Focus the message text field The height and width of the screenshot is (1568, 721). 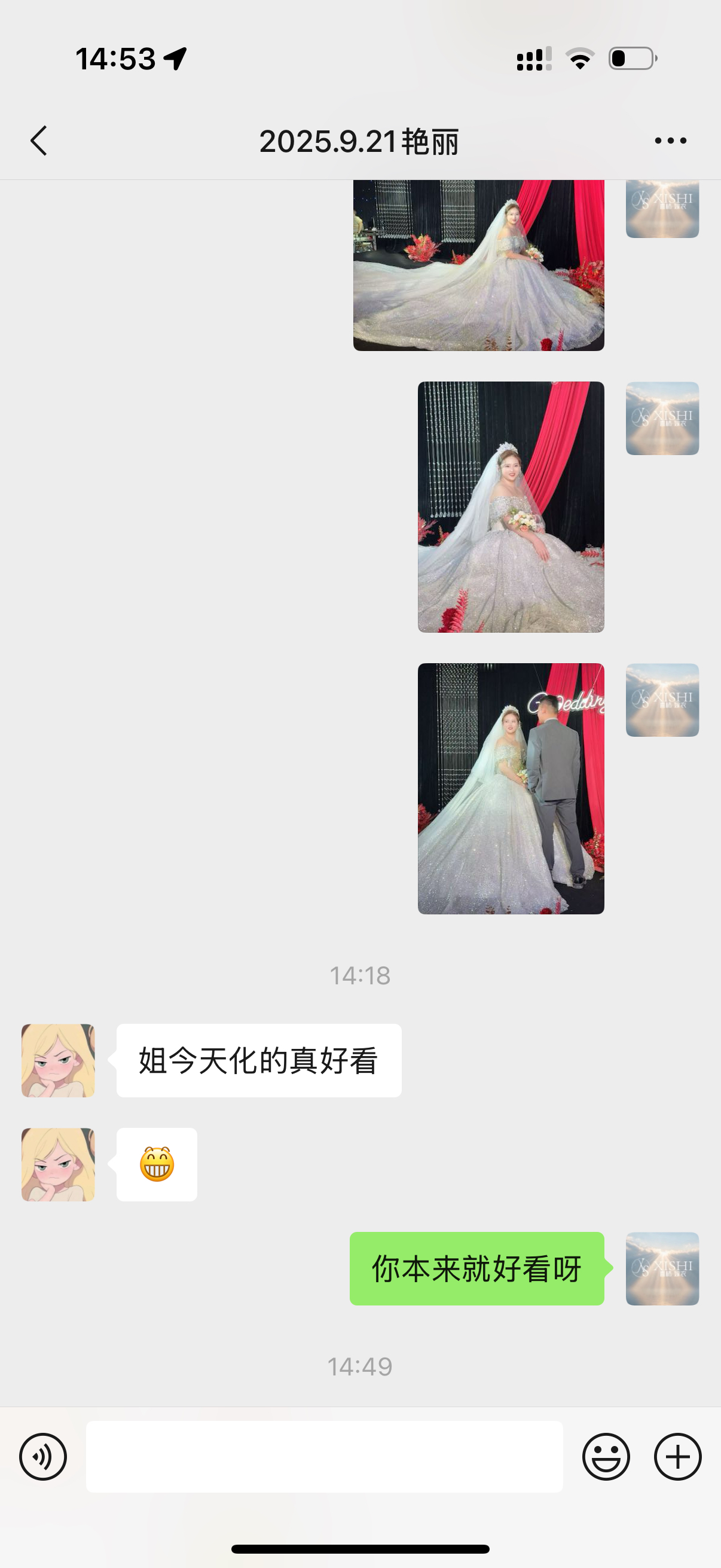[x=323, y=1457]
